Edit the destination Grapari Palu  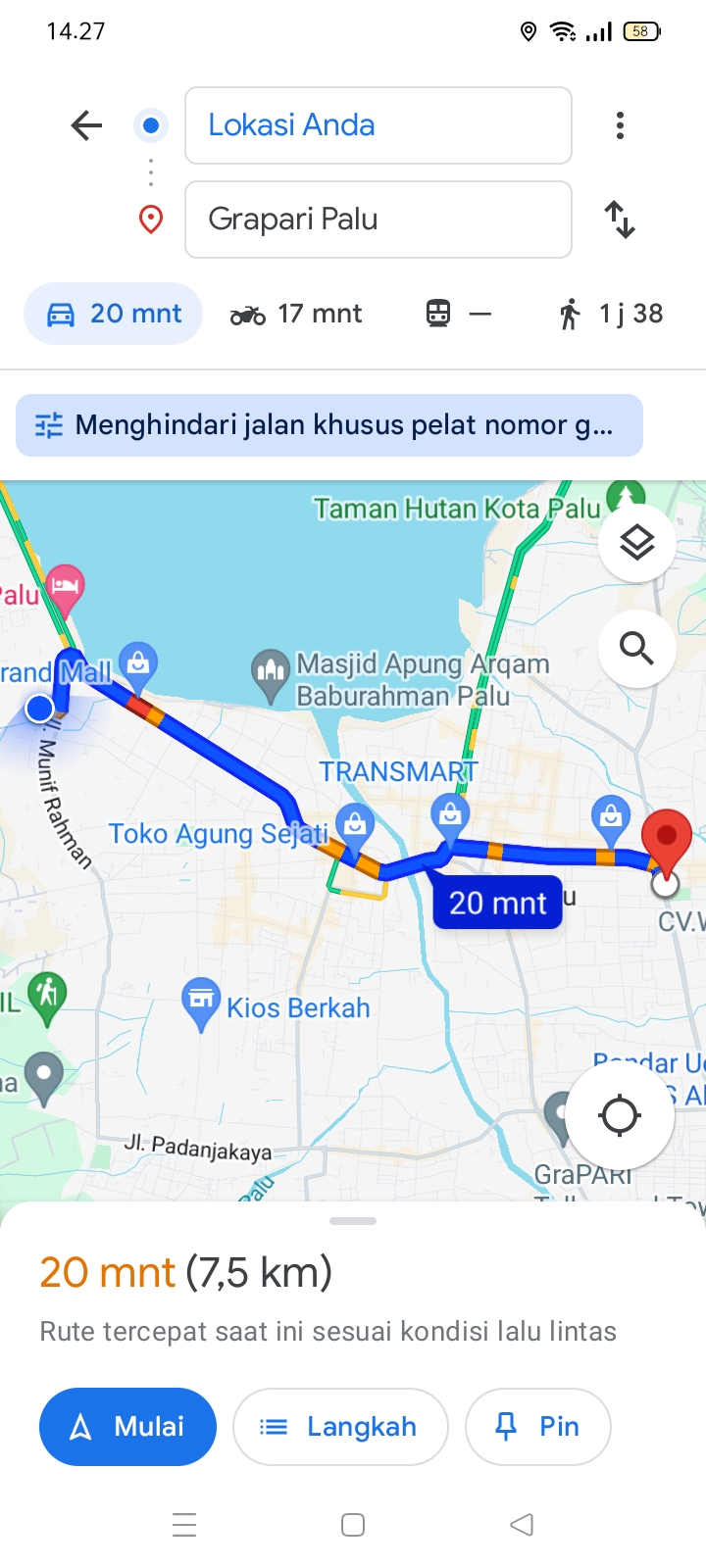tap(378, 220)
